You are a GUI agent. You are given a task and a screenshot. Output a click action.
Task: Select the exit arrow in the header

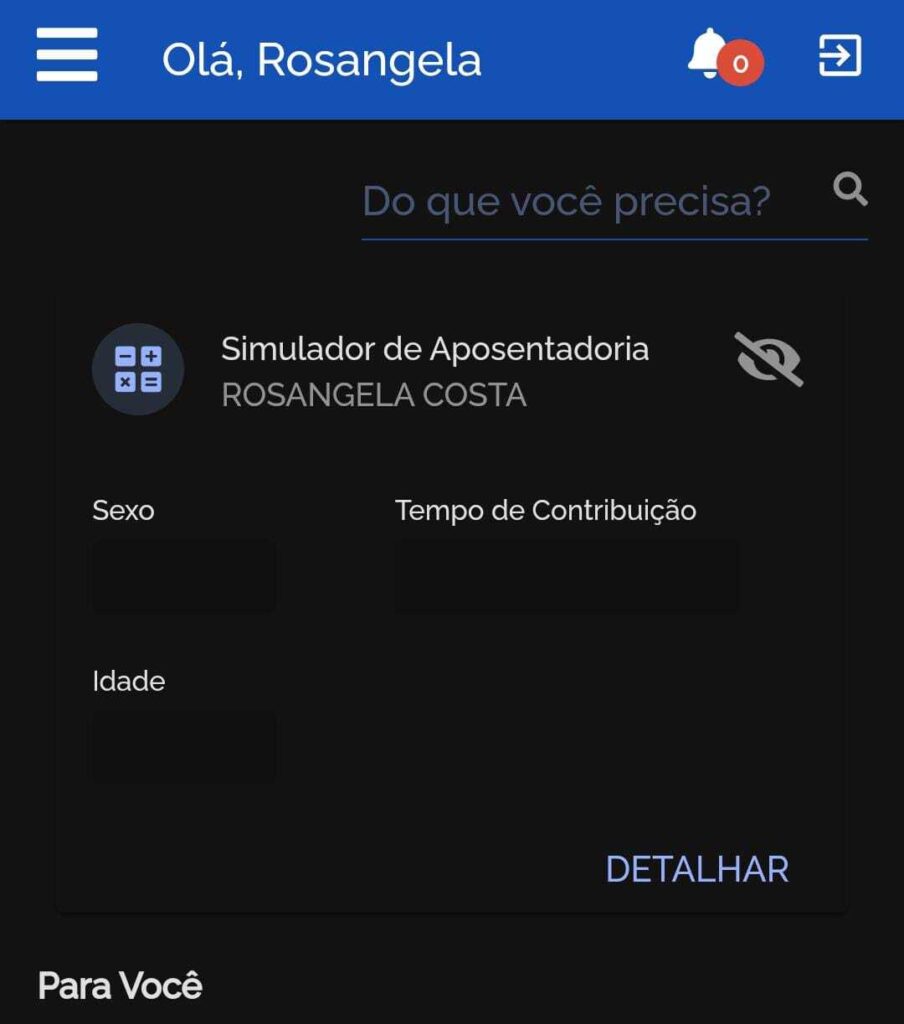tap(839, 56)
